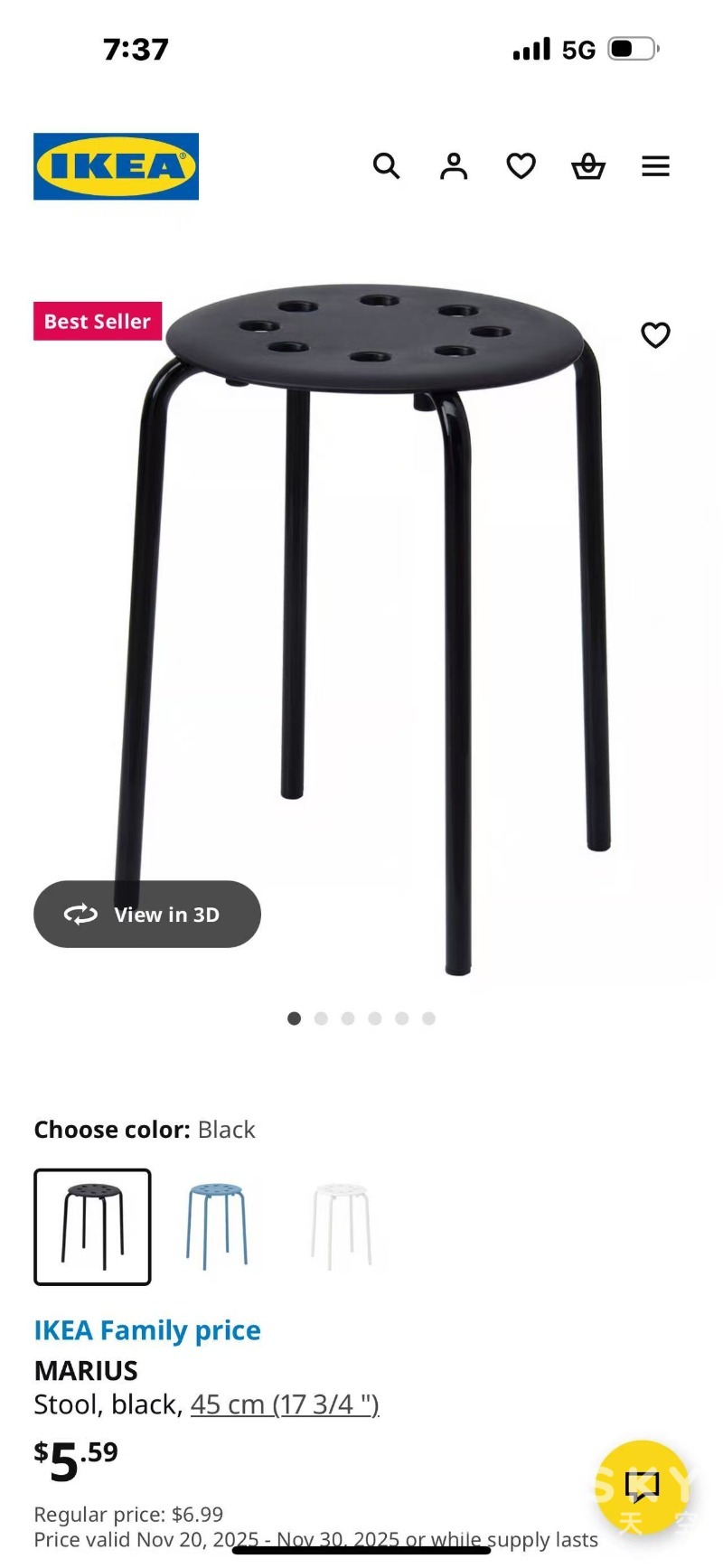Viewport: 723px width, 1568px height.
Task: Open the search icon
Action: [x=387, y=166]
